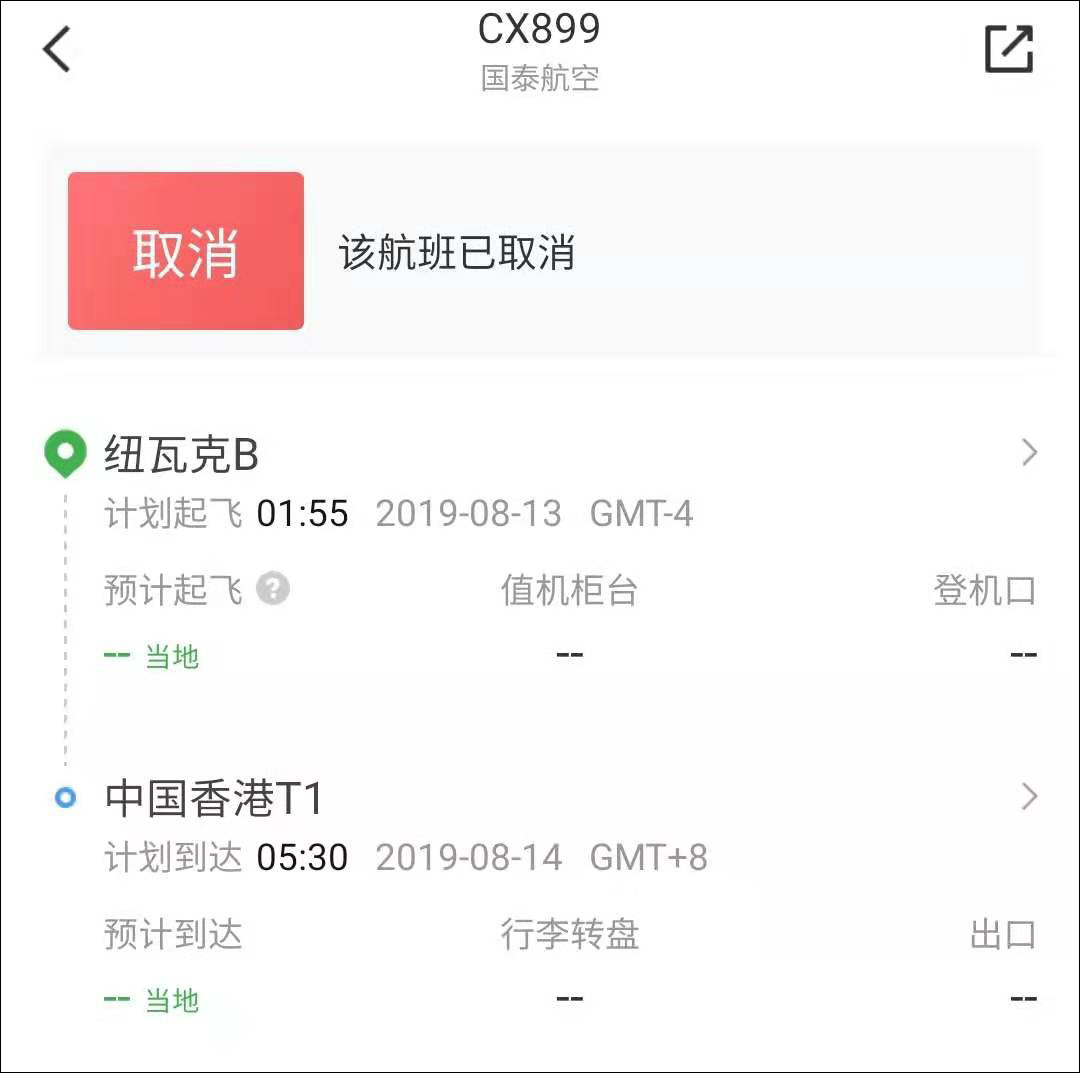
Task: Open 纽瓦克B departure airport details
Action: (1029, 455)
